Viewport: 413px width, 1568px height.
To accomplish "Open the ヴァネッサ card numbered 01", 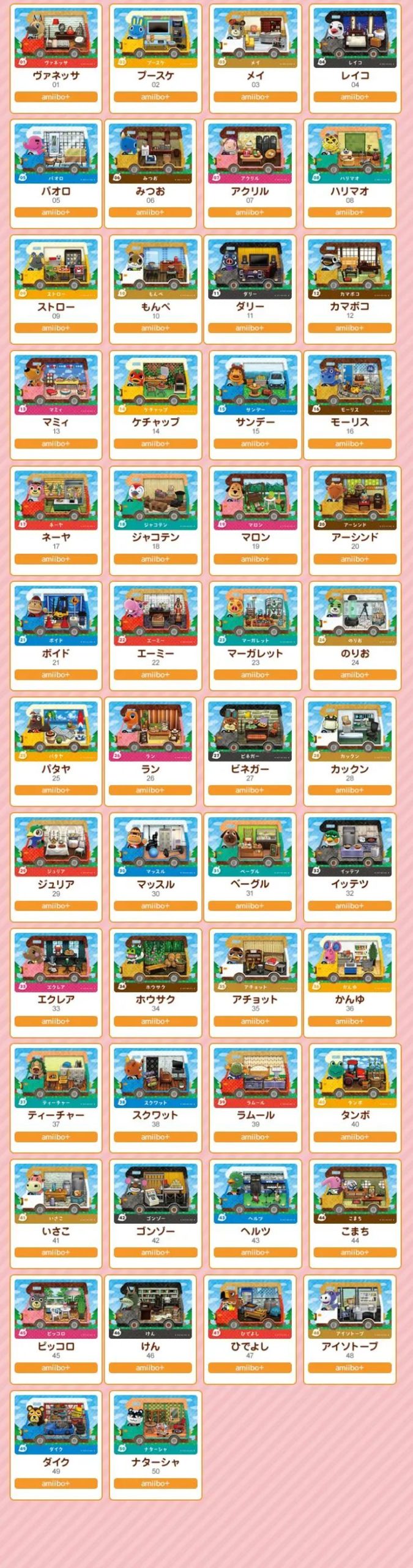I will [x=56, y=58].
